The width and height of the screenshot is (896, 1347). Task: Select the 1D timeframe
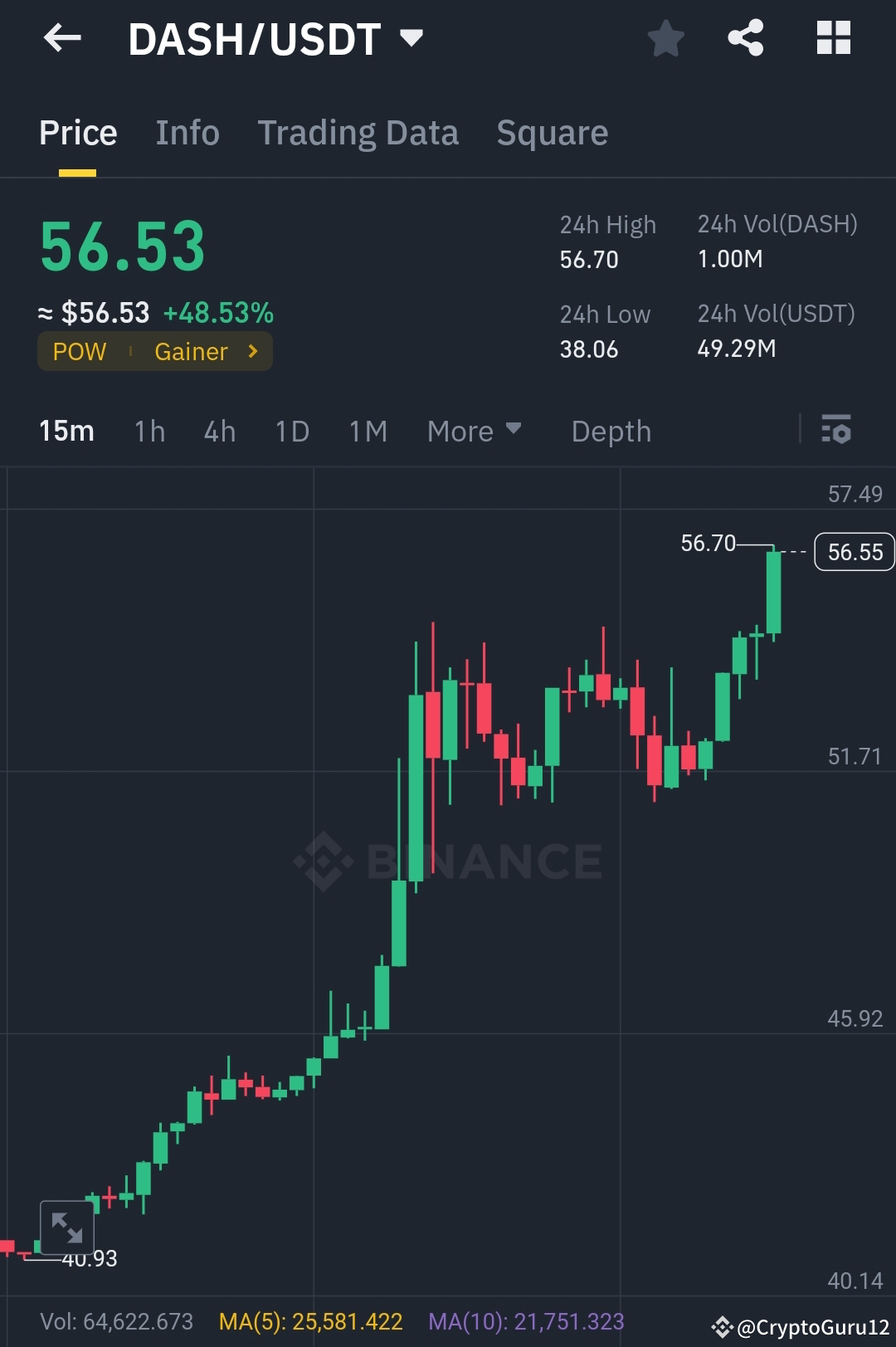[291, 431]
